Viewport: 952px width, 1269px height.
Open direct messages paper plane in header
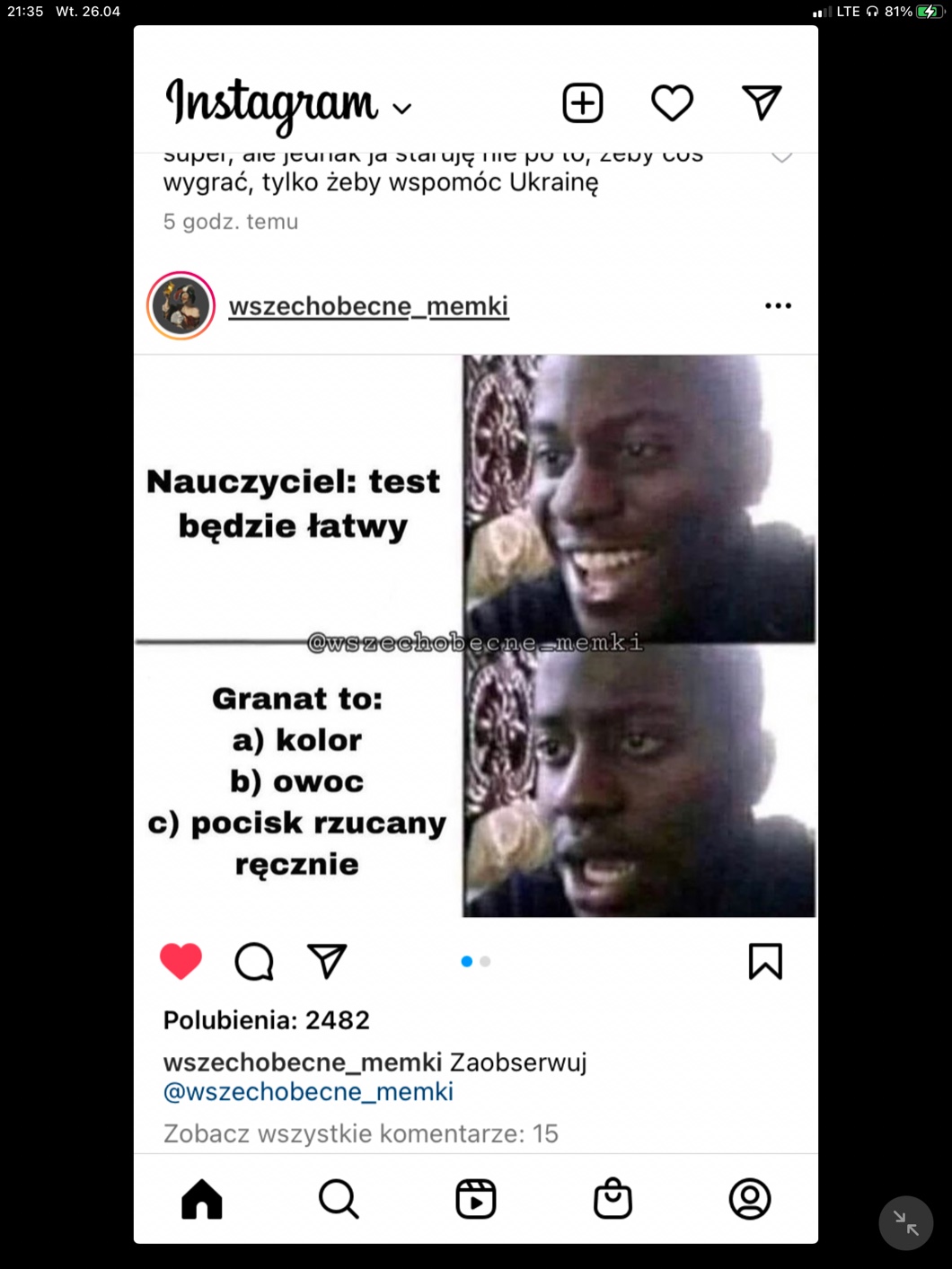click(x=762, y=102)
